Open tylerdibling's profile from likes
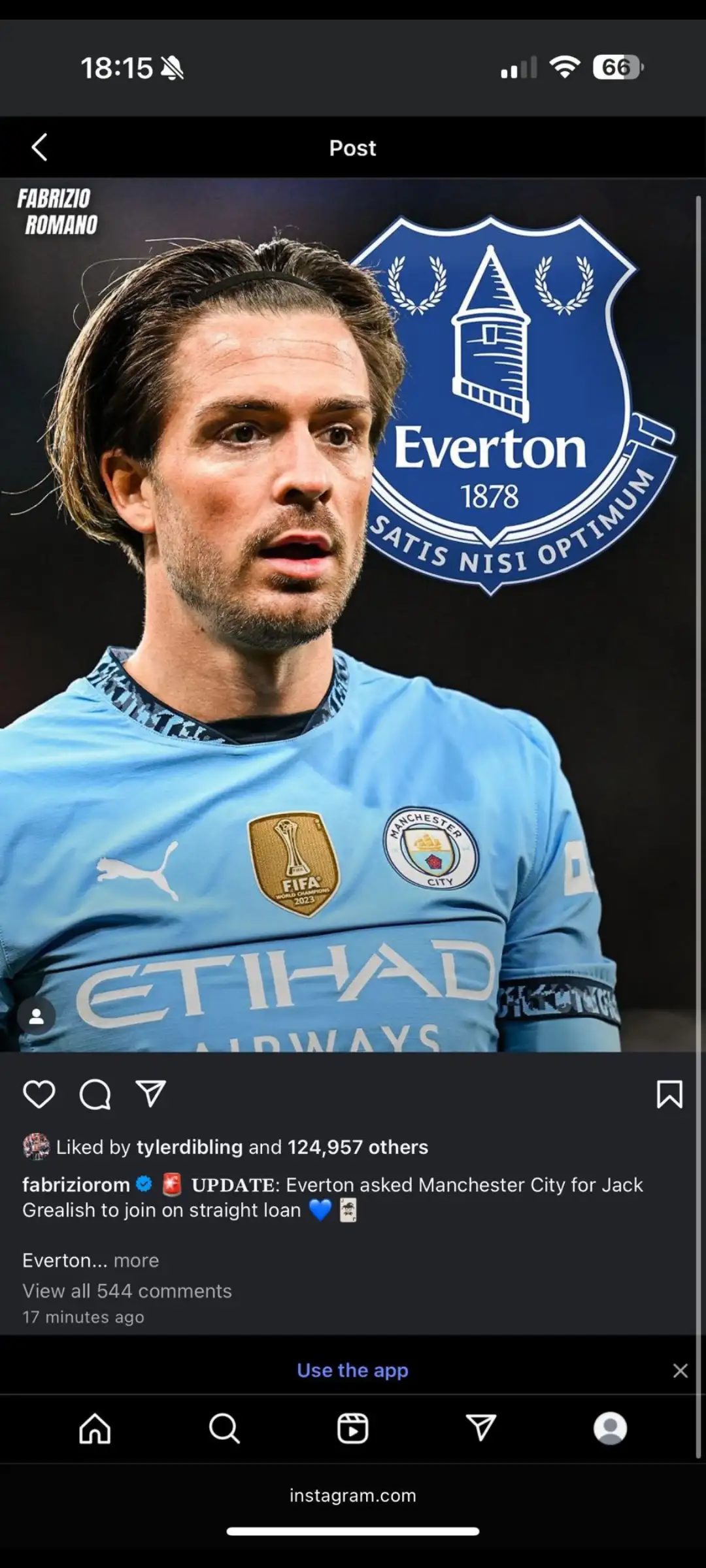The image size is (706, 1568). tap(189, 1147)
